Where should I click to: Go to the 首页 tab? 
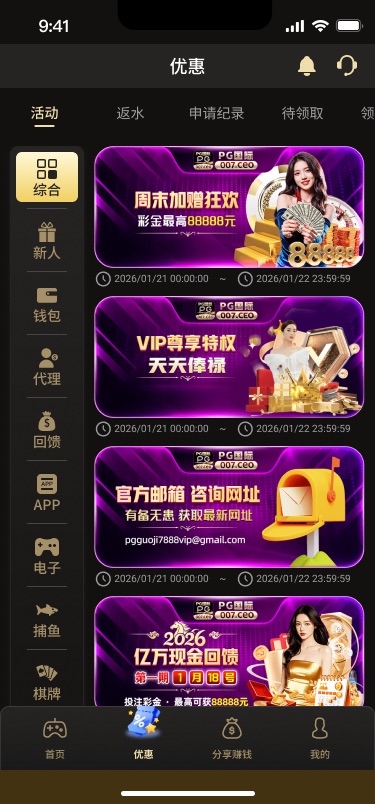[x=55, y=738]
